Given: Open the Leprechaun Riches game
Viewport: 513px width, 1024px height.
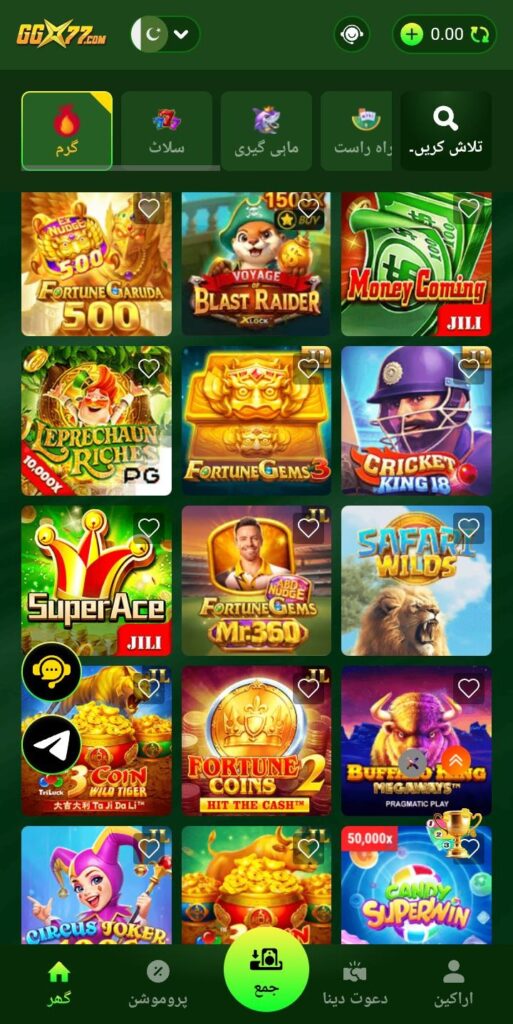Looking at the screenshot, I should [97, 421].
